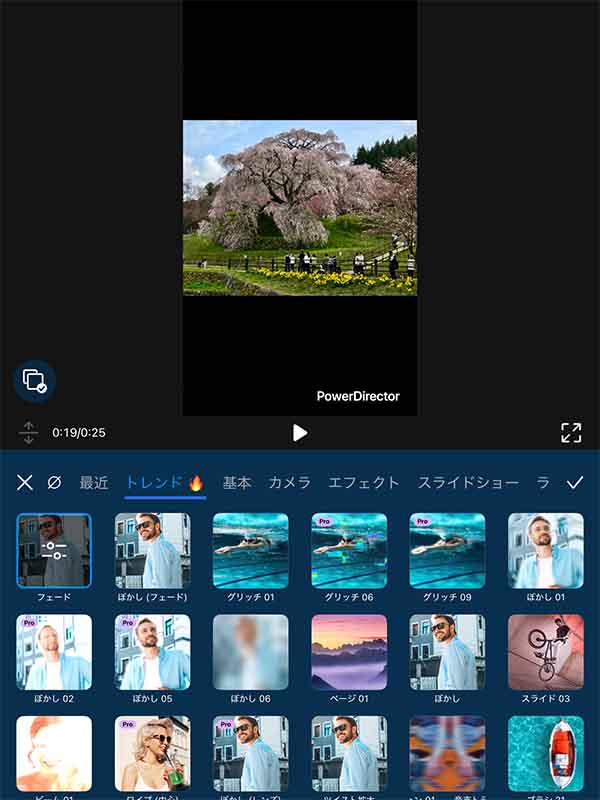The width and height of the screenshot is (600, 800).
Task: Toggle the panel height resize icon
Action: tap(28, 432)
